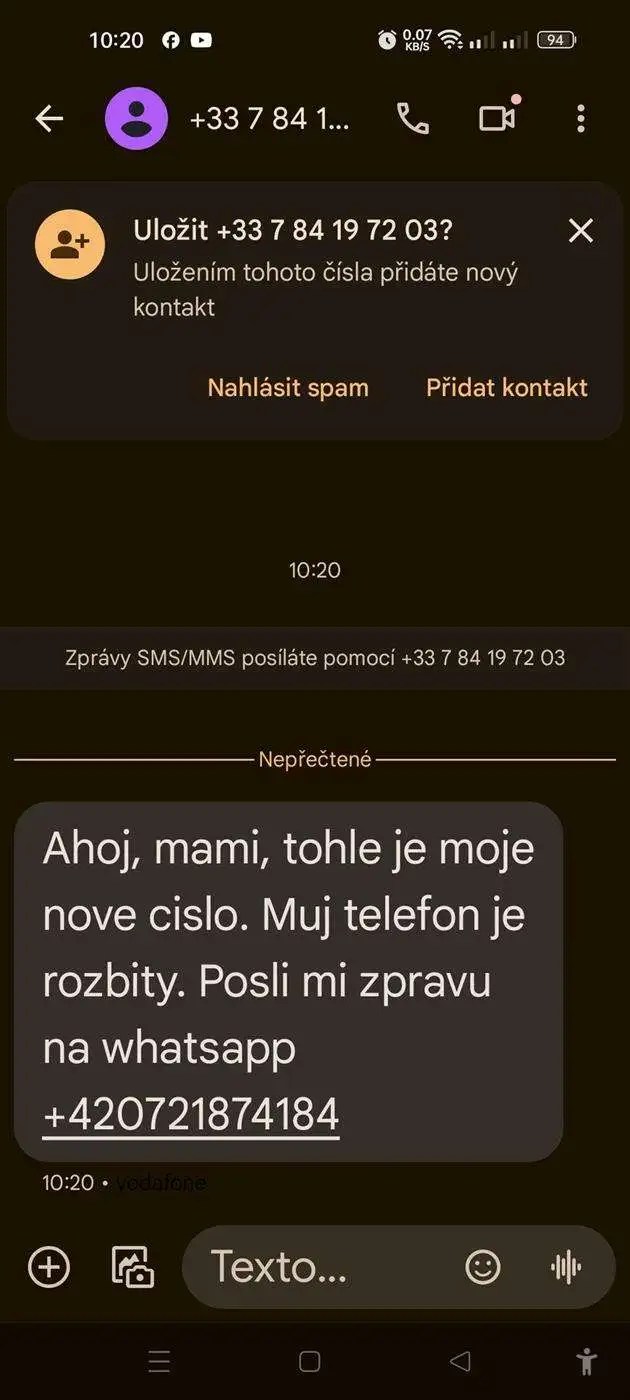The height and width of the screenshot is (1400, 630).
Task: Open the emoji picker
Action: 483,1268
